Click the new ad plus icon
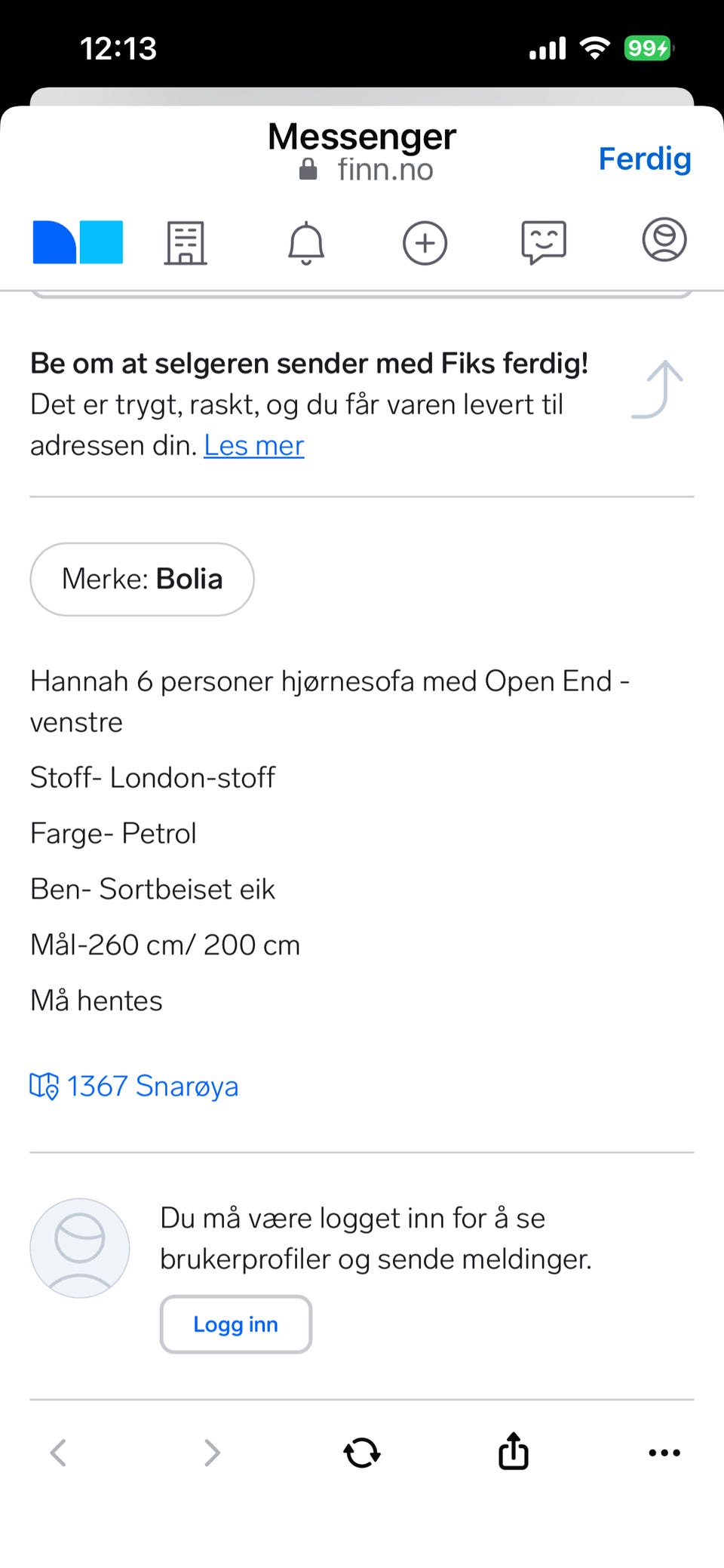This screenshot has height=1568, width=724. pyautogui.click(x=424, y=242)
